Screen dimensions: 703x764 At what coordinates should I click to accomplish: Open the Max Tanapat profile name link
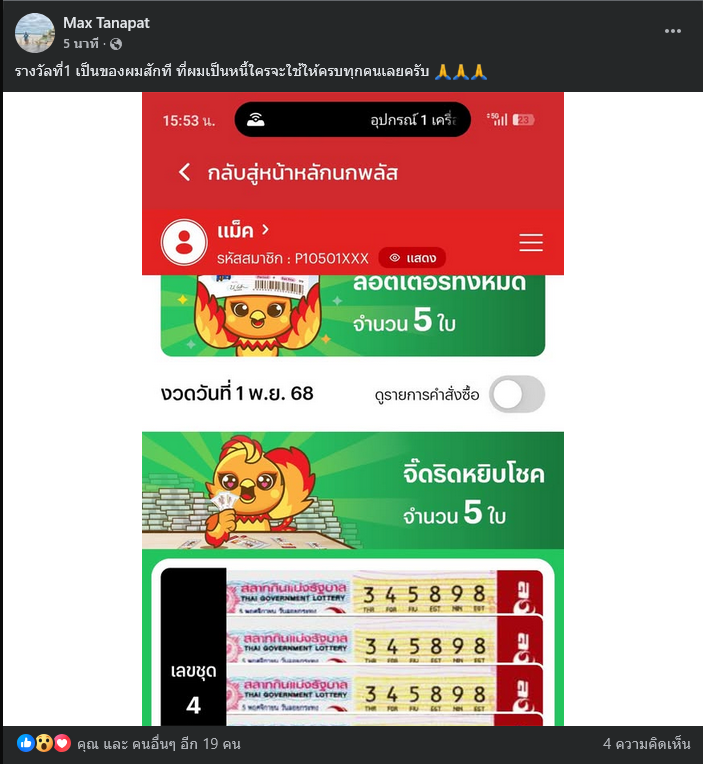click(106, 22)
